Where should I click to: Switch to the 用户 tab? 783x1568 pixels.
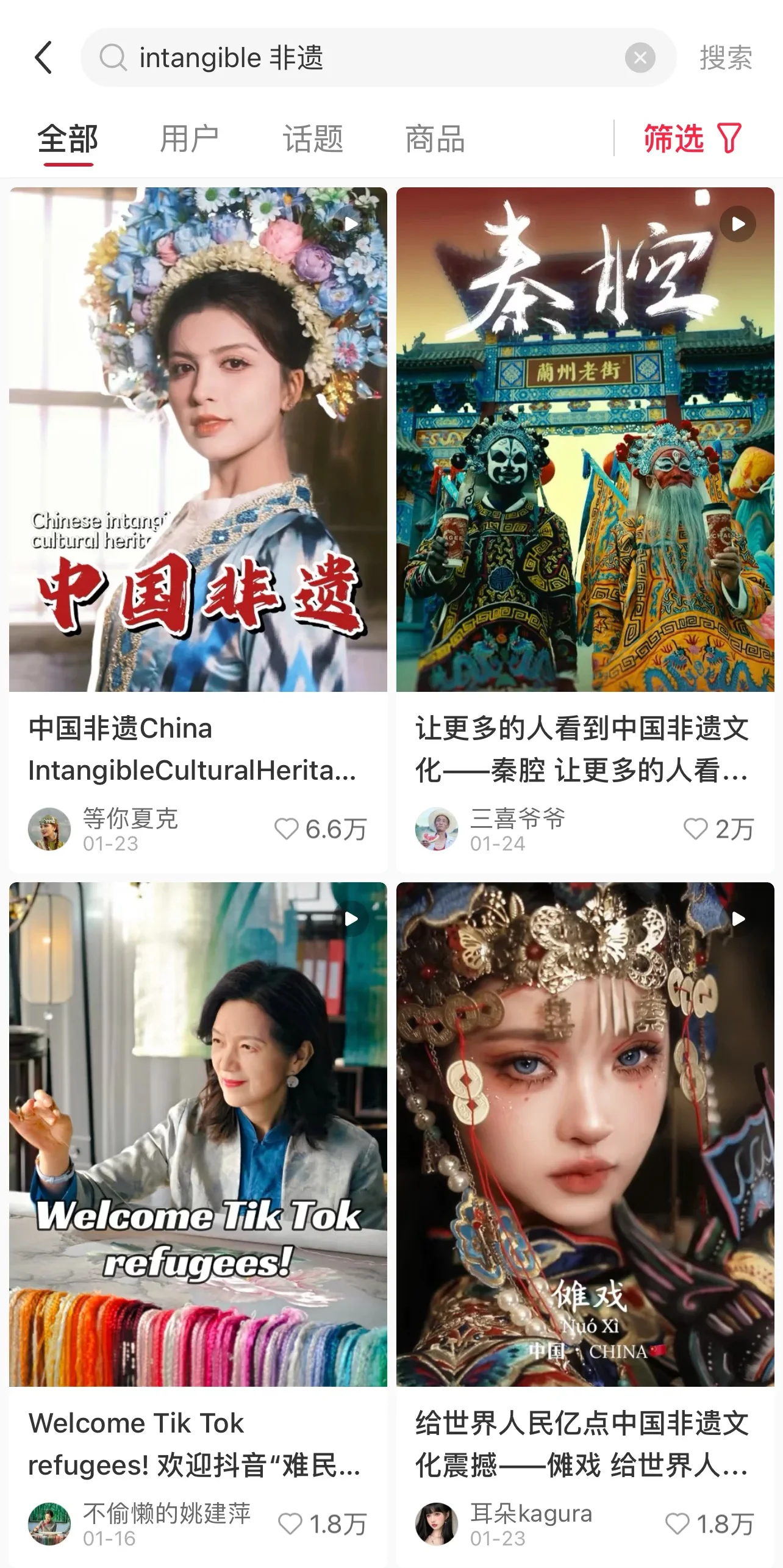point(190,139)
